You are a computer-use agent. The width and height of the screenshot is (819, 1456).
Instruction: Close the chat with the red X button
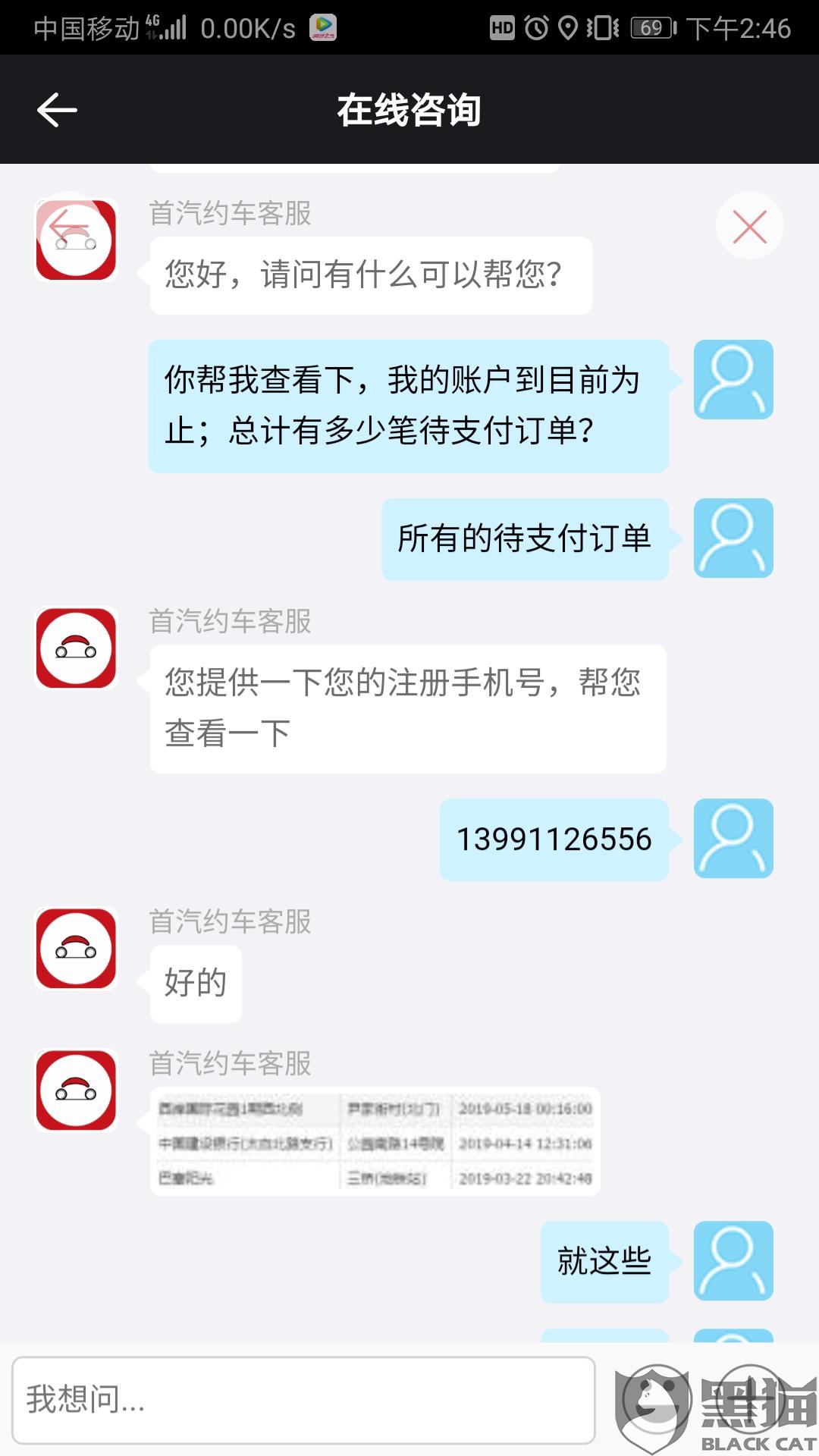749,226
